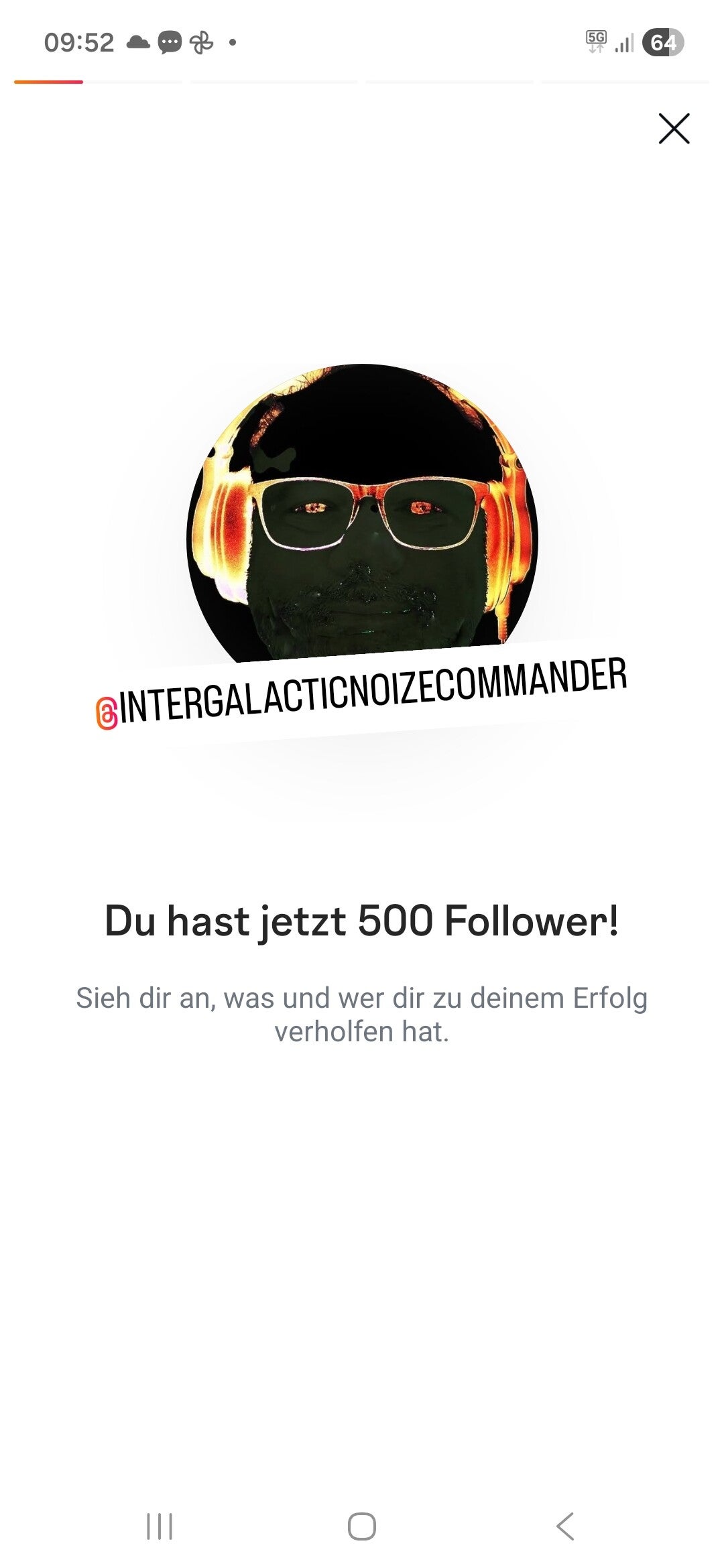Go to the home screen
This screenshot has height=1568, width=724.
(362, 1526)
